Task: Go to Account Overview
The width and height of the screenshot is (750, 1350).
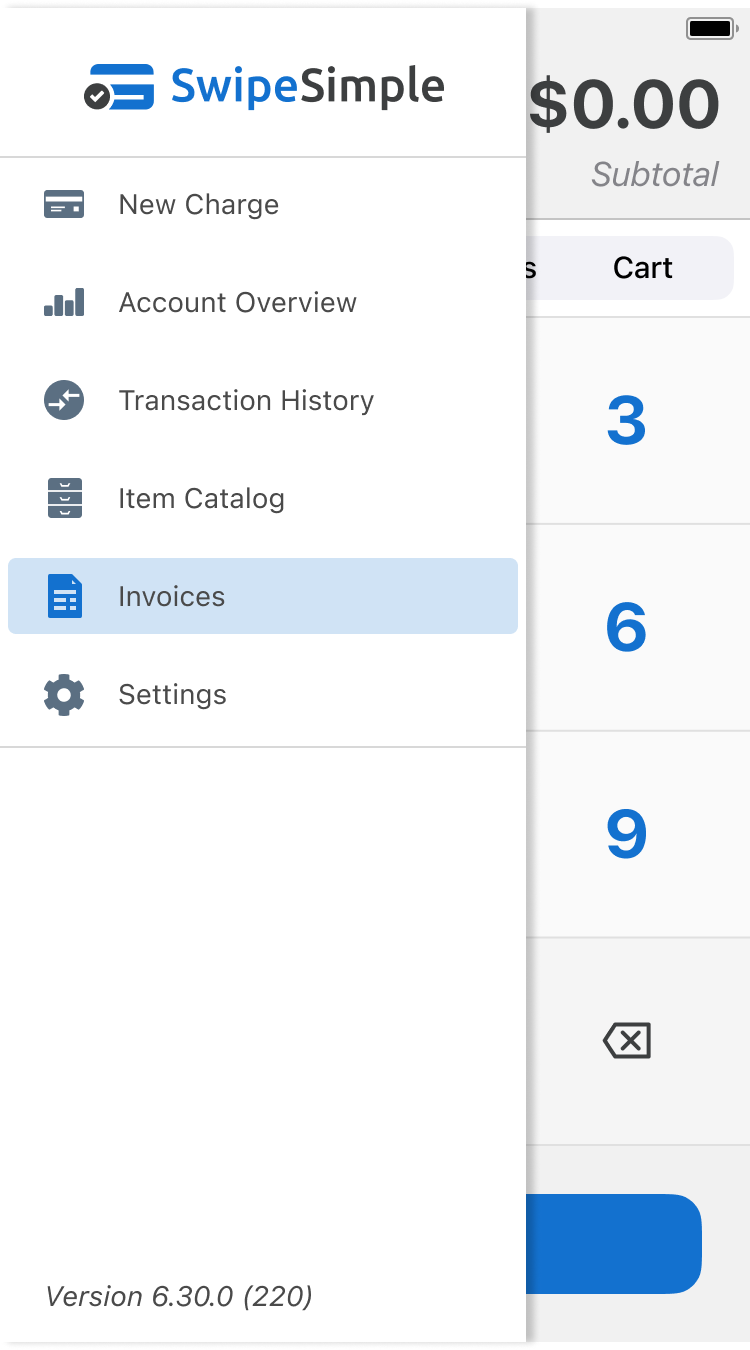Action: coord(263,303)
